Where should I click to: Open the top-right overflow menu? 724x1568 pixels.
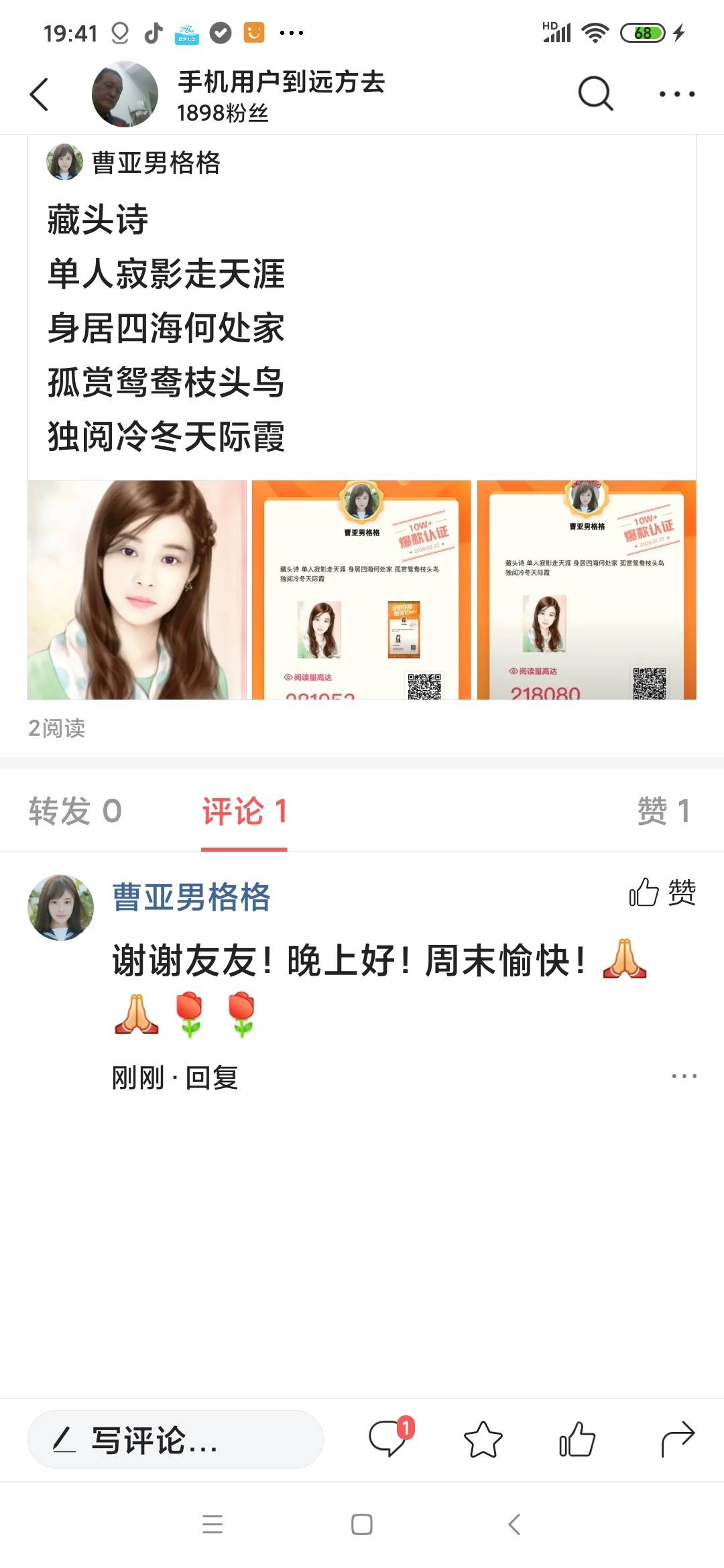tap(677, 94)
